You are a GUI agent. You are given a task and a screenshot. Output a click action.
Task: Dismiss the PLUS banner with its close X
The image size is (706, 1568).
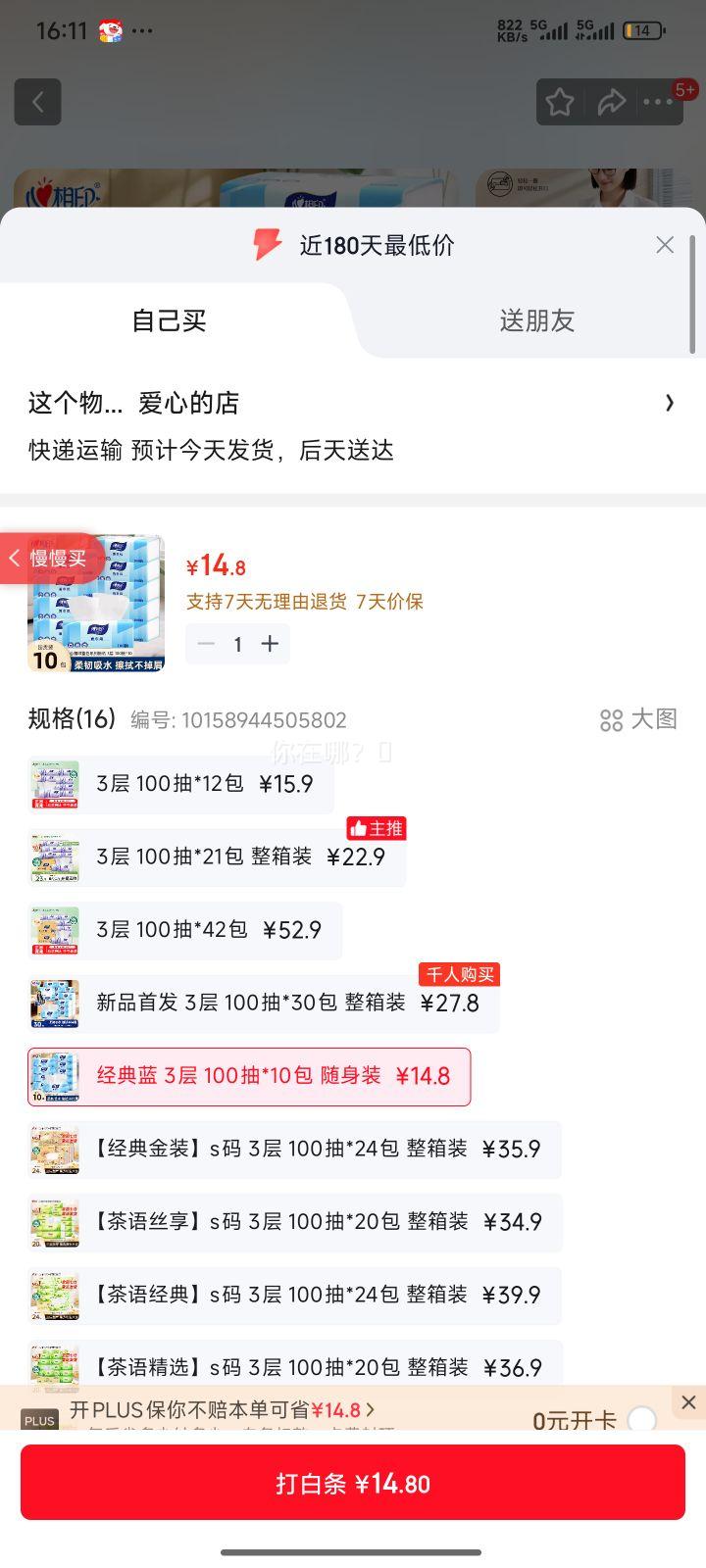click(x=687, y=1402)
